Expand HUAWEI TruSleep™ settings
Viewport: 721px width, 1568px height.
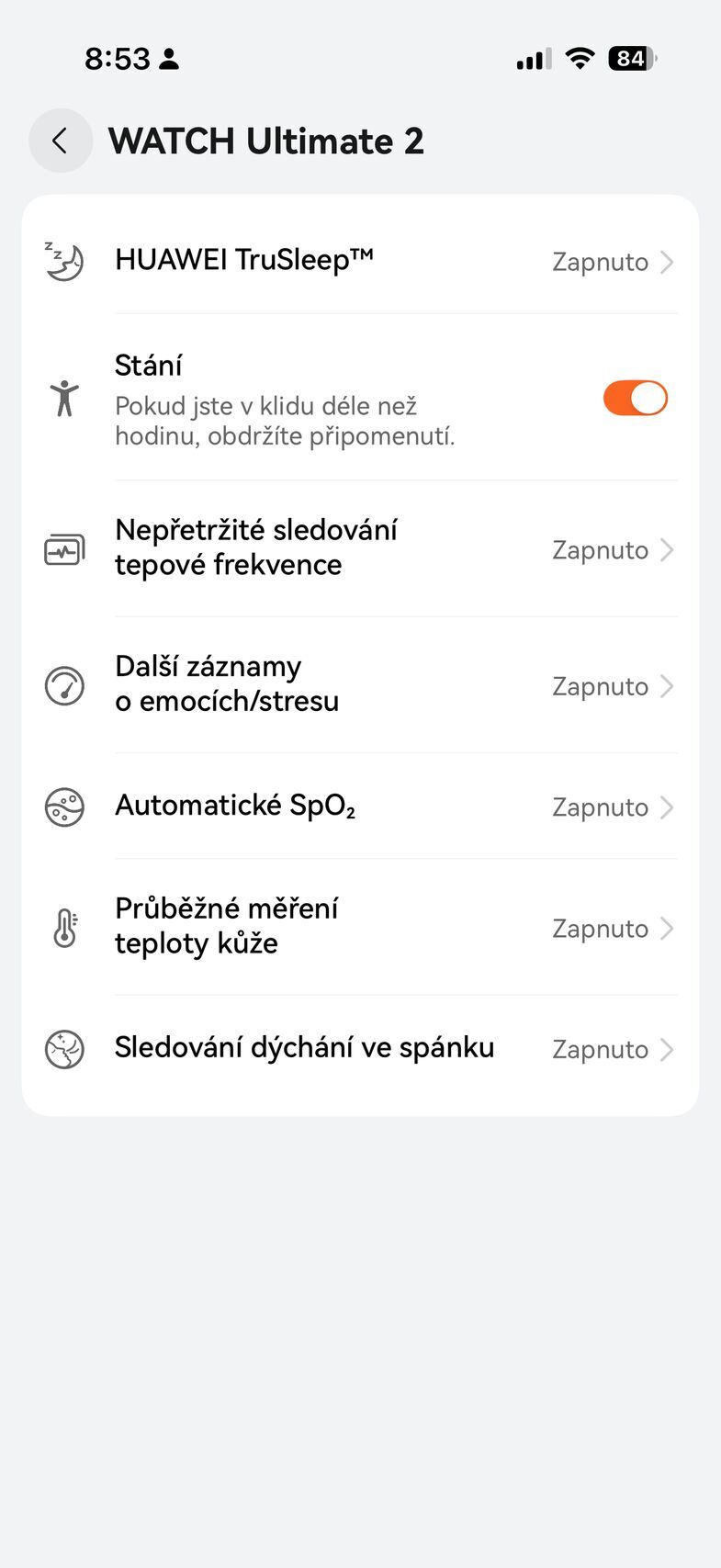pos(669,261)
